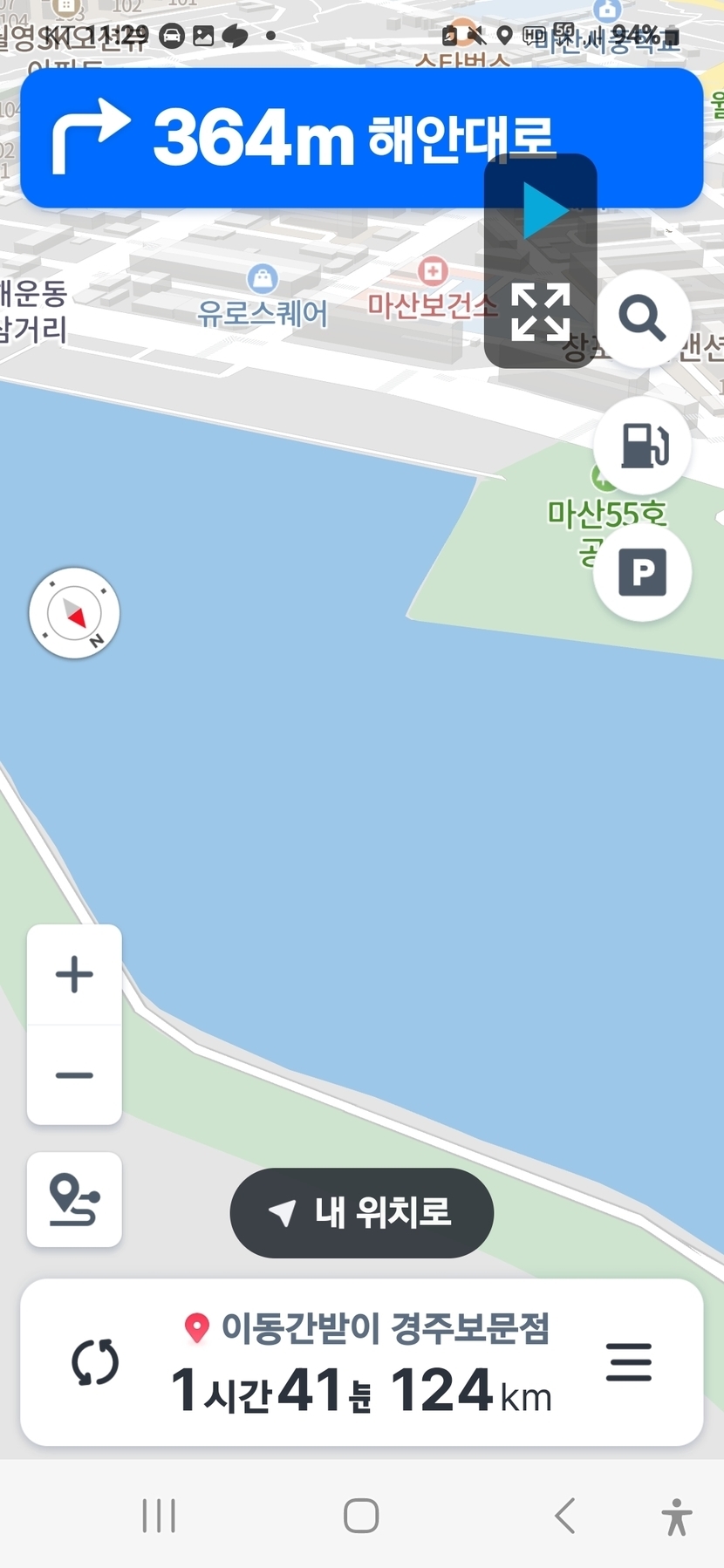Show nearby parking lots
The width and height of the screenshot is (724, 1568).
point(643,572)
